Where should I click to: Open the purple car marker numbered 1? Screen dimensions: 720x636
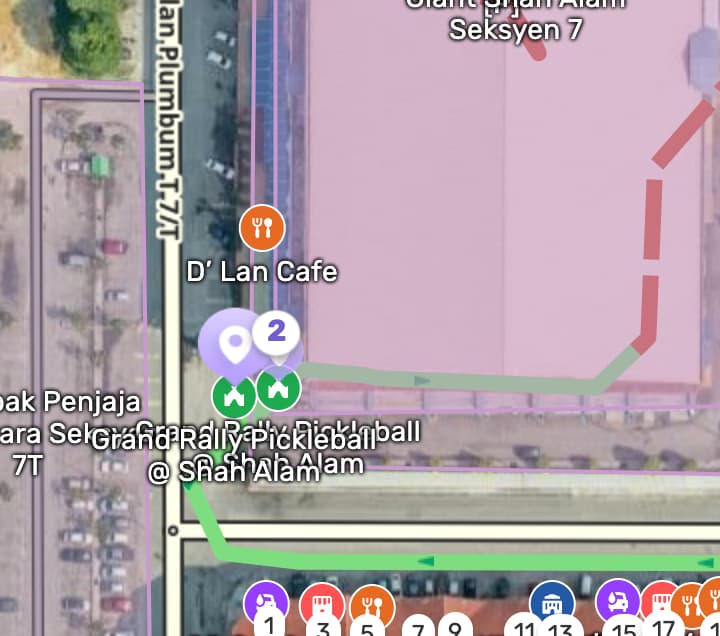pos(266,604)
